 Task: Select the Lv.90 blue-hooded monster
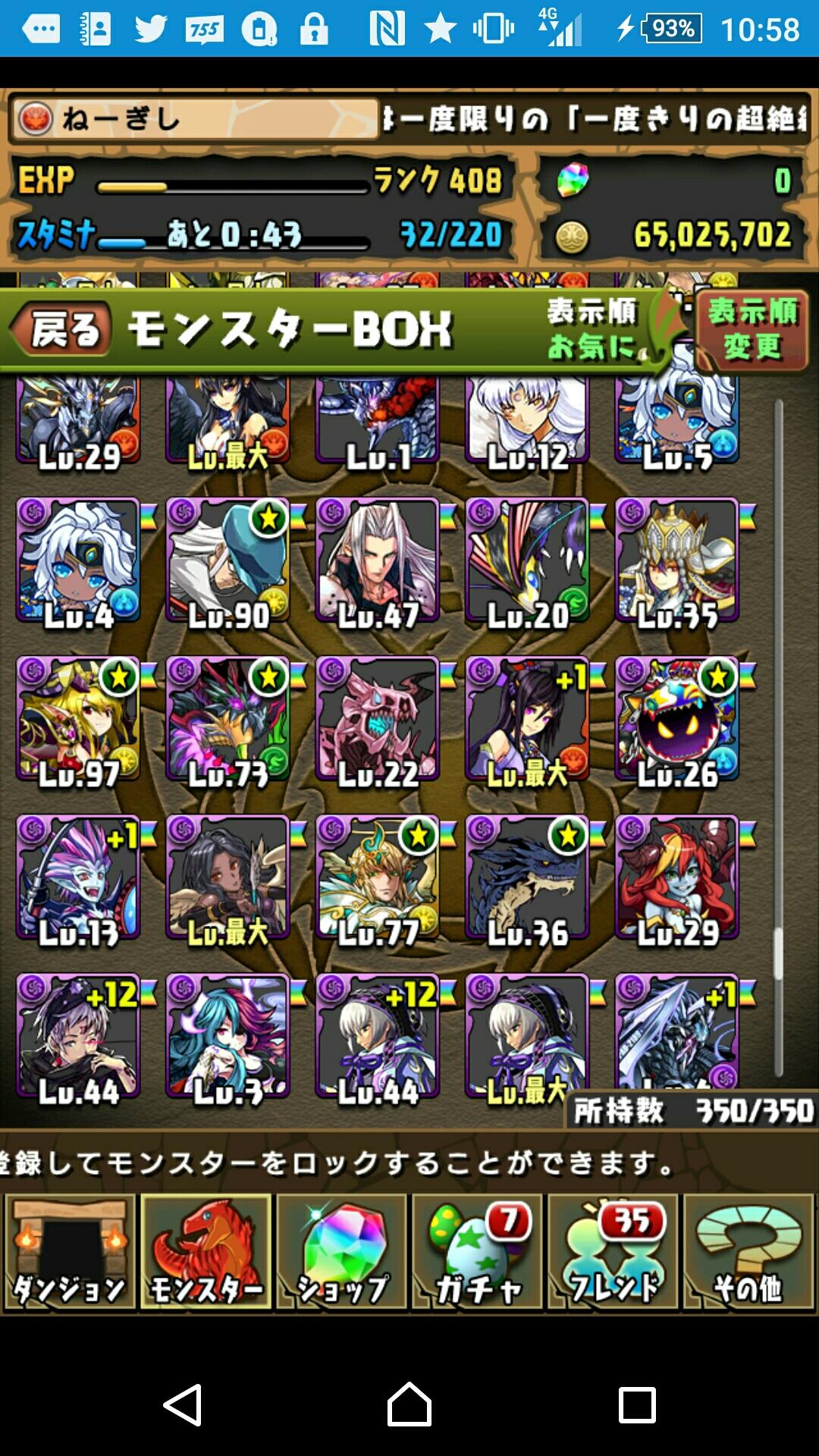(227, 561)
